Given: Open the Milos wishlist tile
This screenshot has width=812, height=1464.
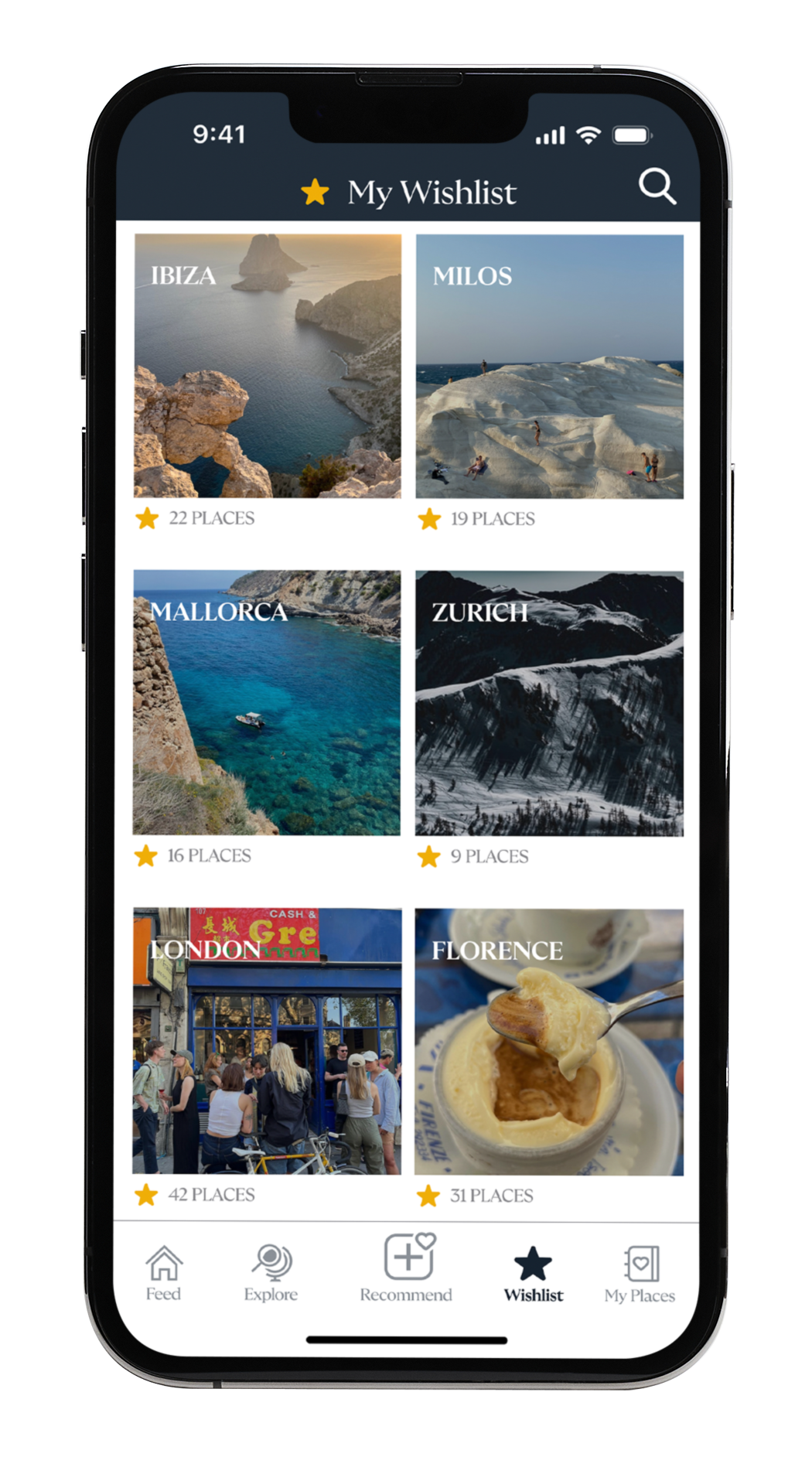Looking at the screenshot, I should (549, 367).
